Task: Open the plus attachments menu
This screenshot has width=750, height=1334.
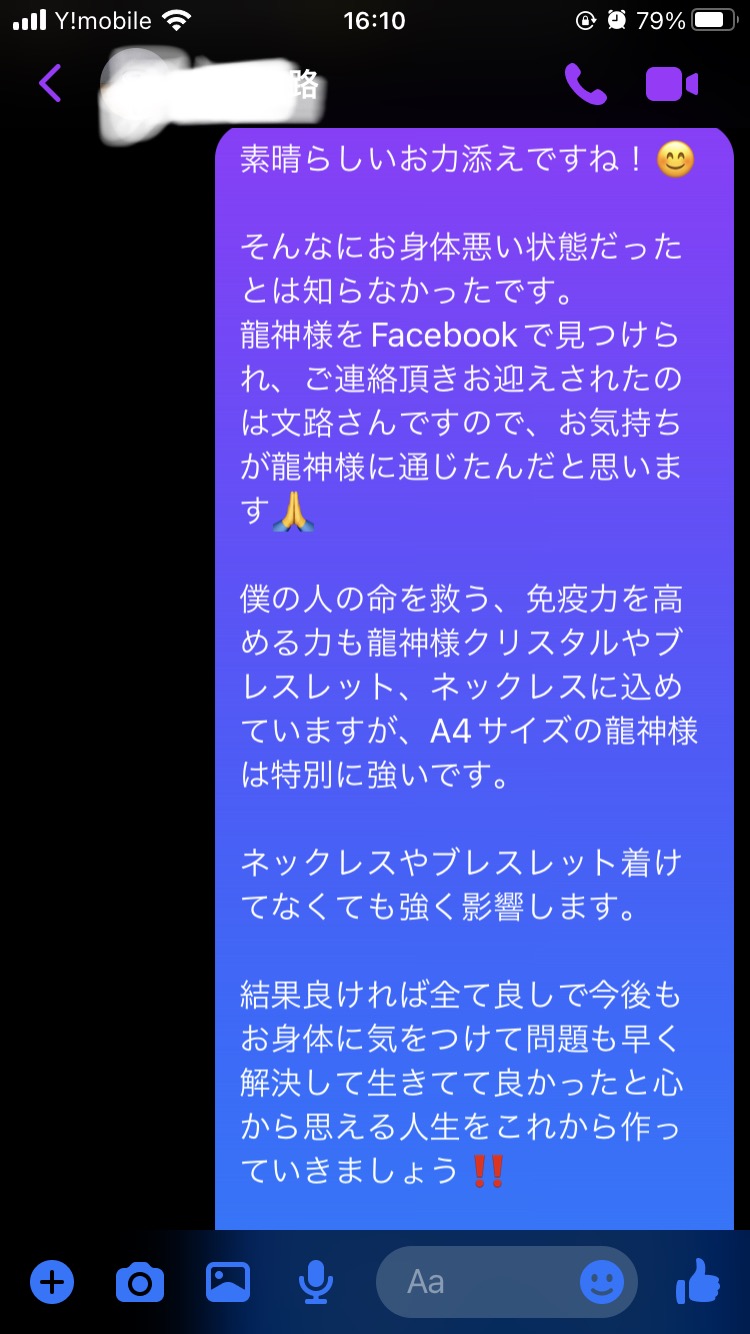Action: click(52, 1281)
